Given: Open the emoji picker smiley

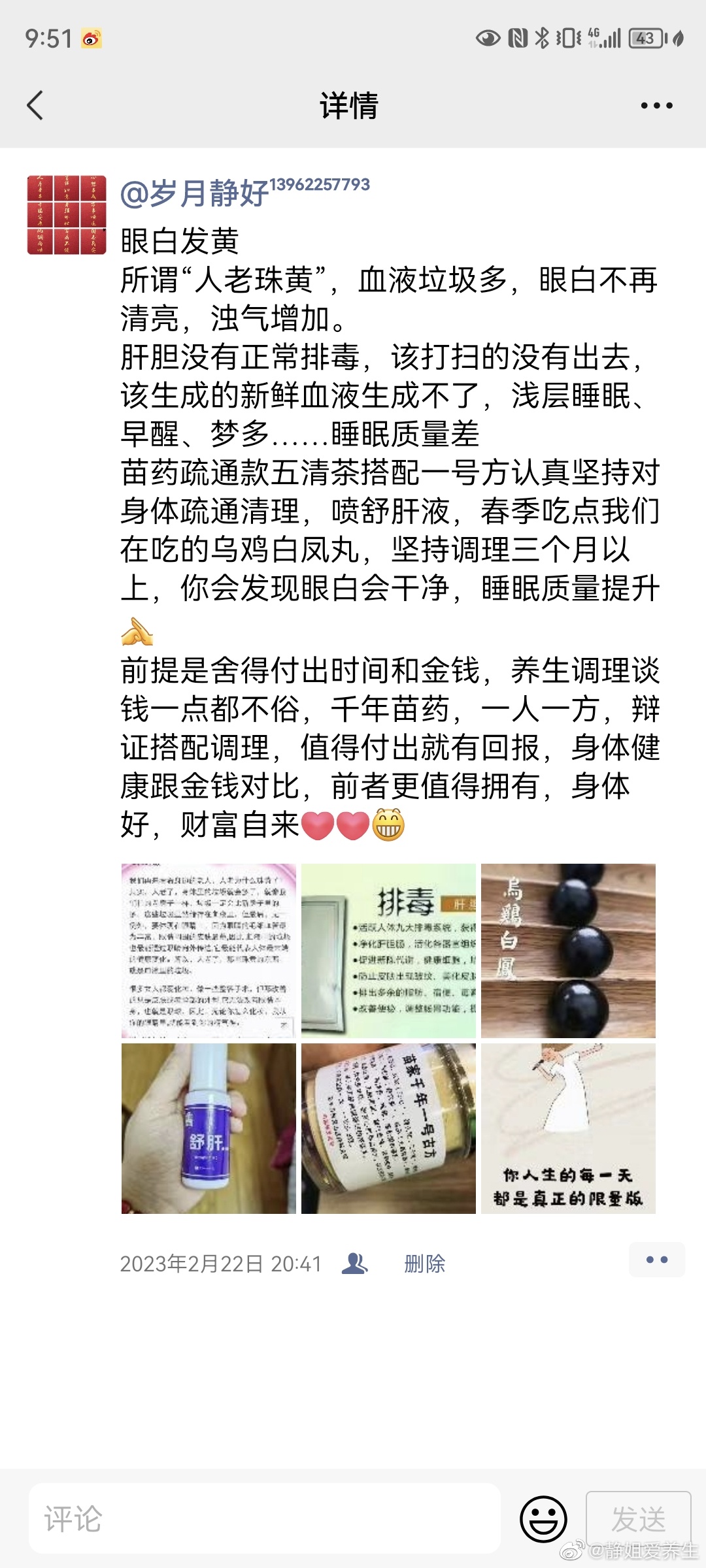Looking at the screenshot, I should coord(543,1518).
